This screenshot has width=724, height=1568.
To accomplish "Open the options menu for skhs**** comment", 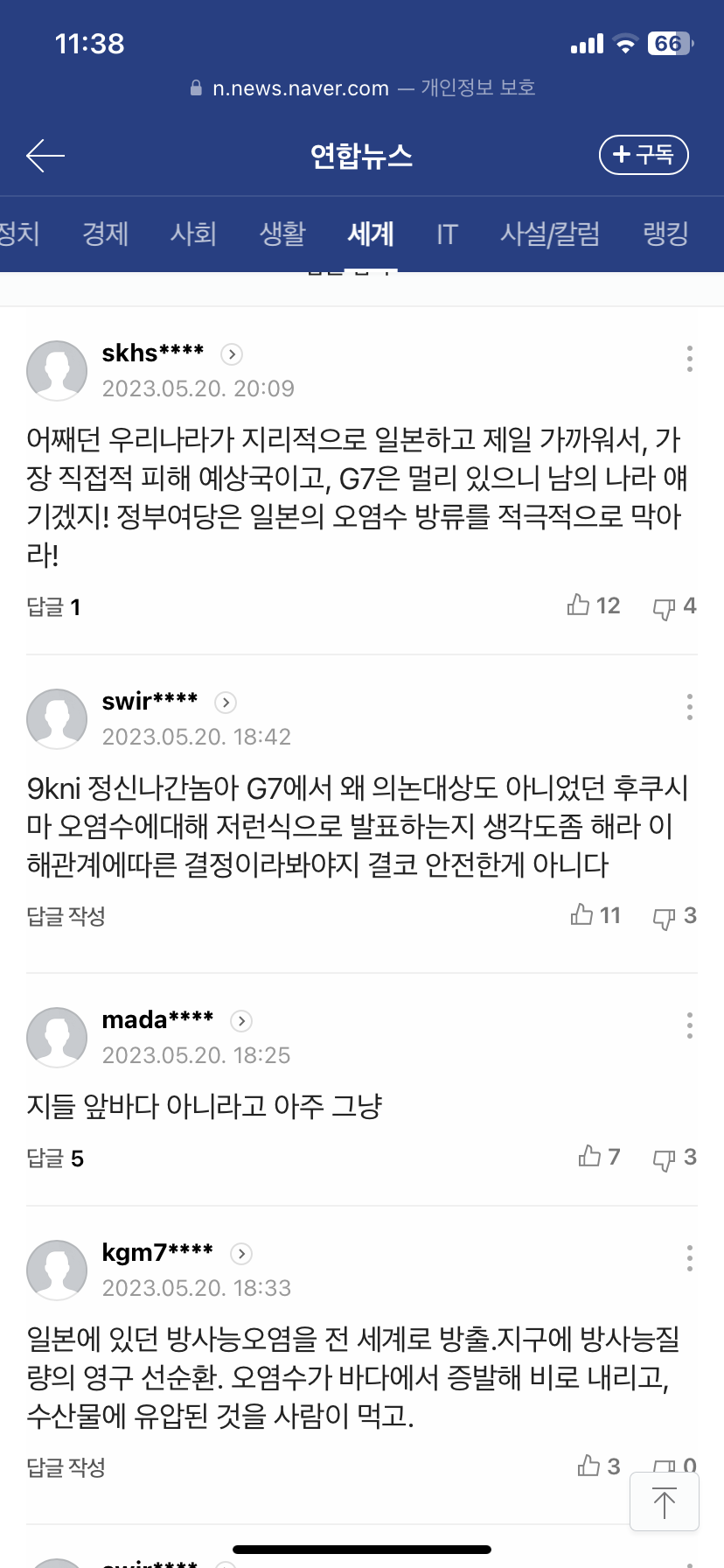I will coord(690,359).
